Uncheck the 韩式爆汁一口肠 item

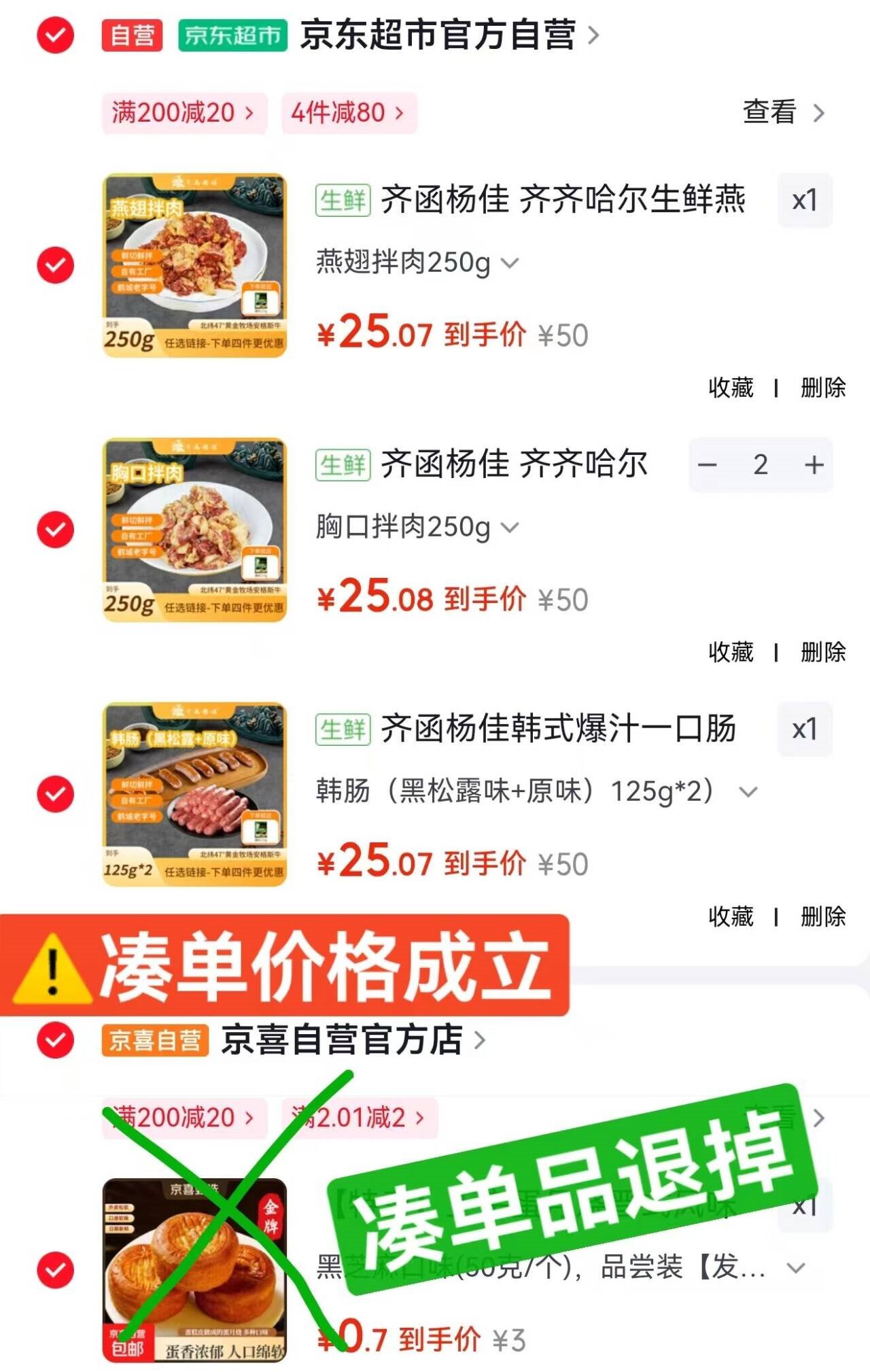click(55, 794)
